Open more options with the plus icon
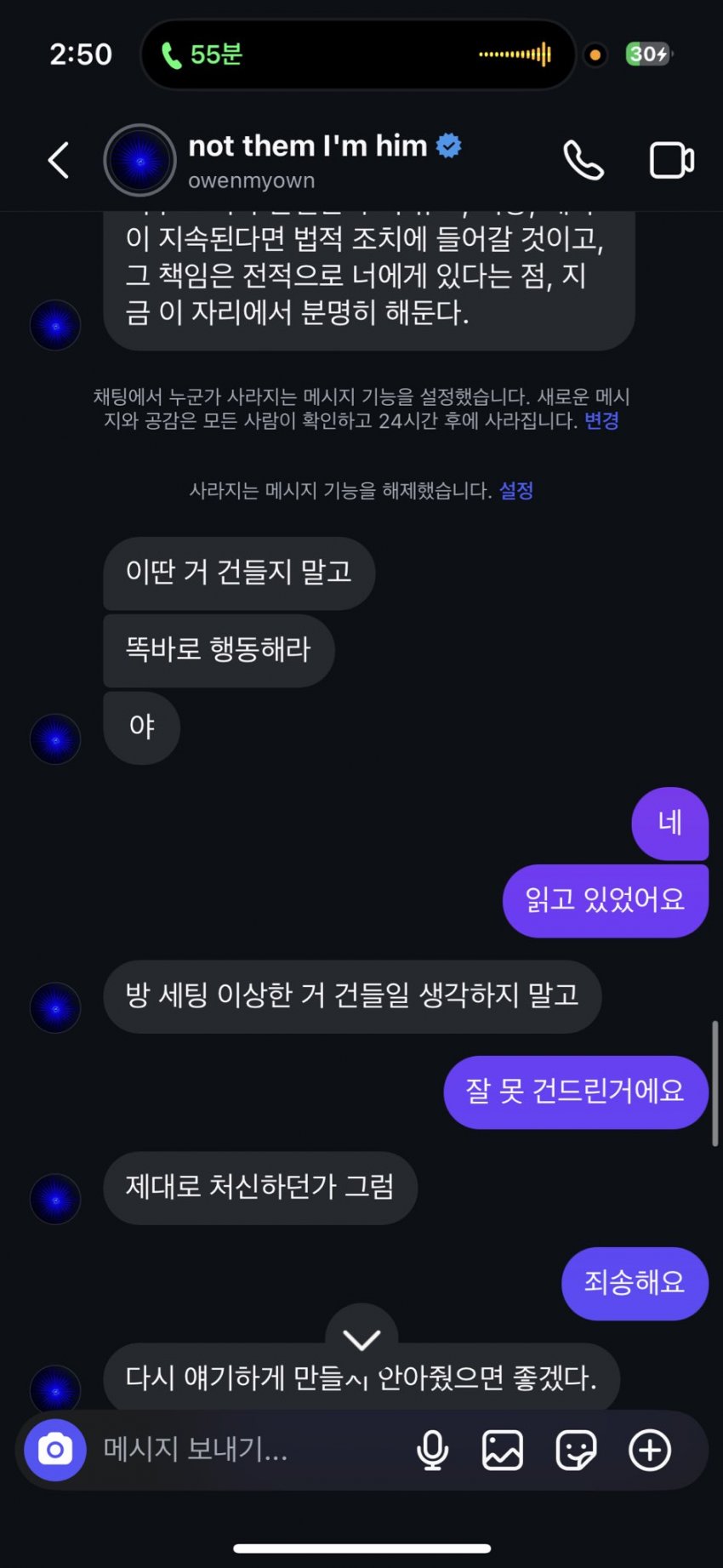The height and width of the screenshot is (1568, 723). pyautogui.click(x=650, y=1450)
